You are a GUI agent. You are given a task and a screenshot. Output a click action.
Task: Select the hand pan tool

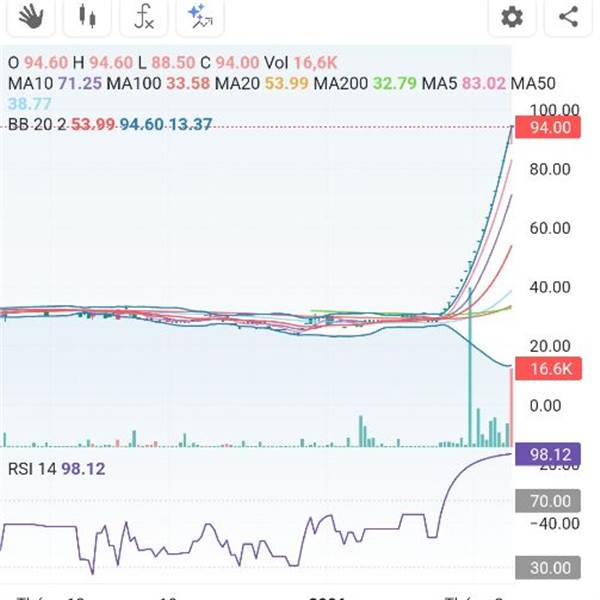32,16
